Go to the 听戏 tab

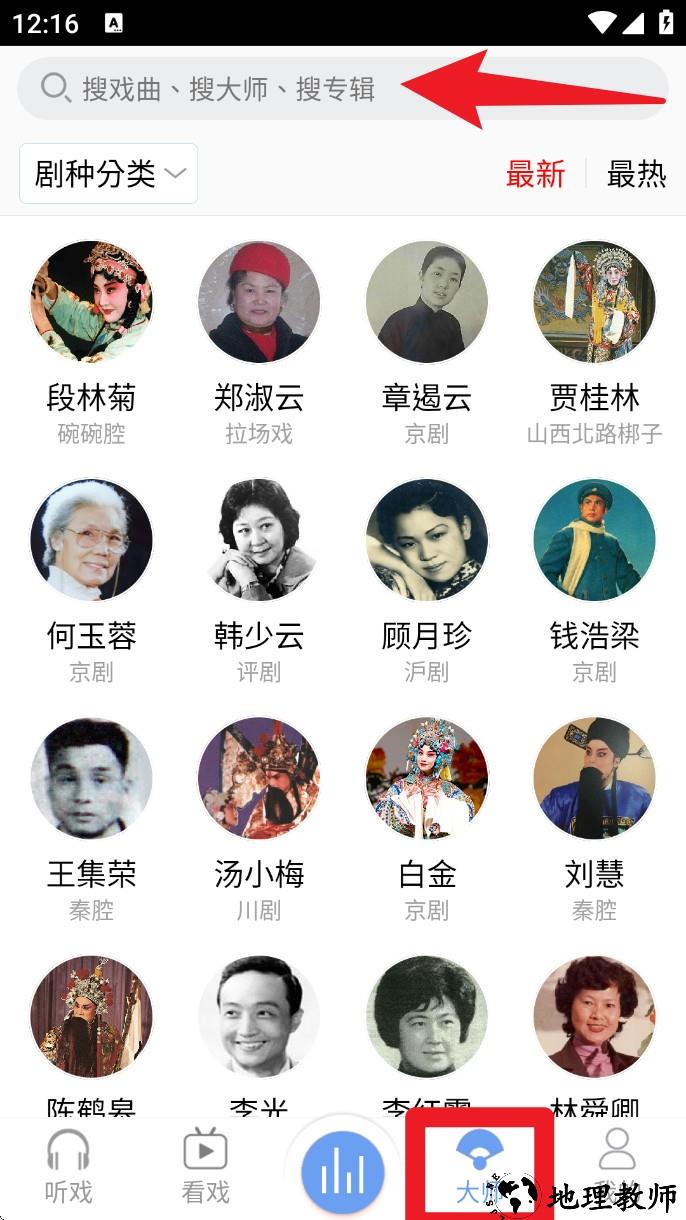(x=68, y=1167)
